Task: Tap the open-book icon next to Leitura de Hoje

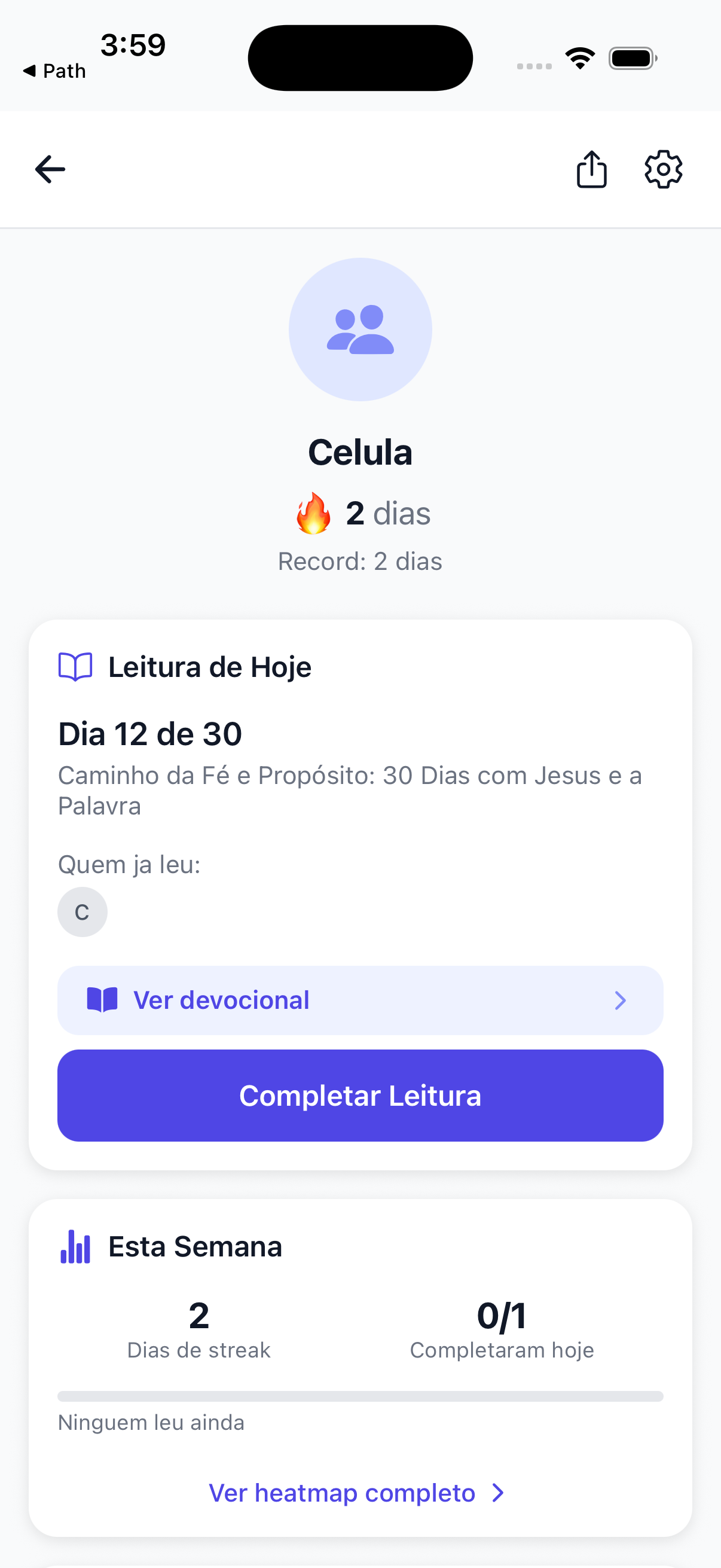Action: point(74,667)
